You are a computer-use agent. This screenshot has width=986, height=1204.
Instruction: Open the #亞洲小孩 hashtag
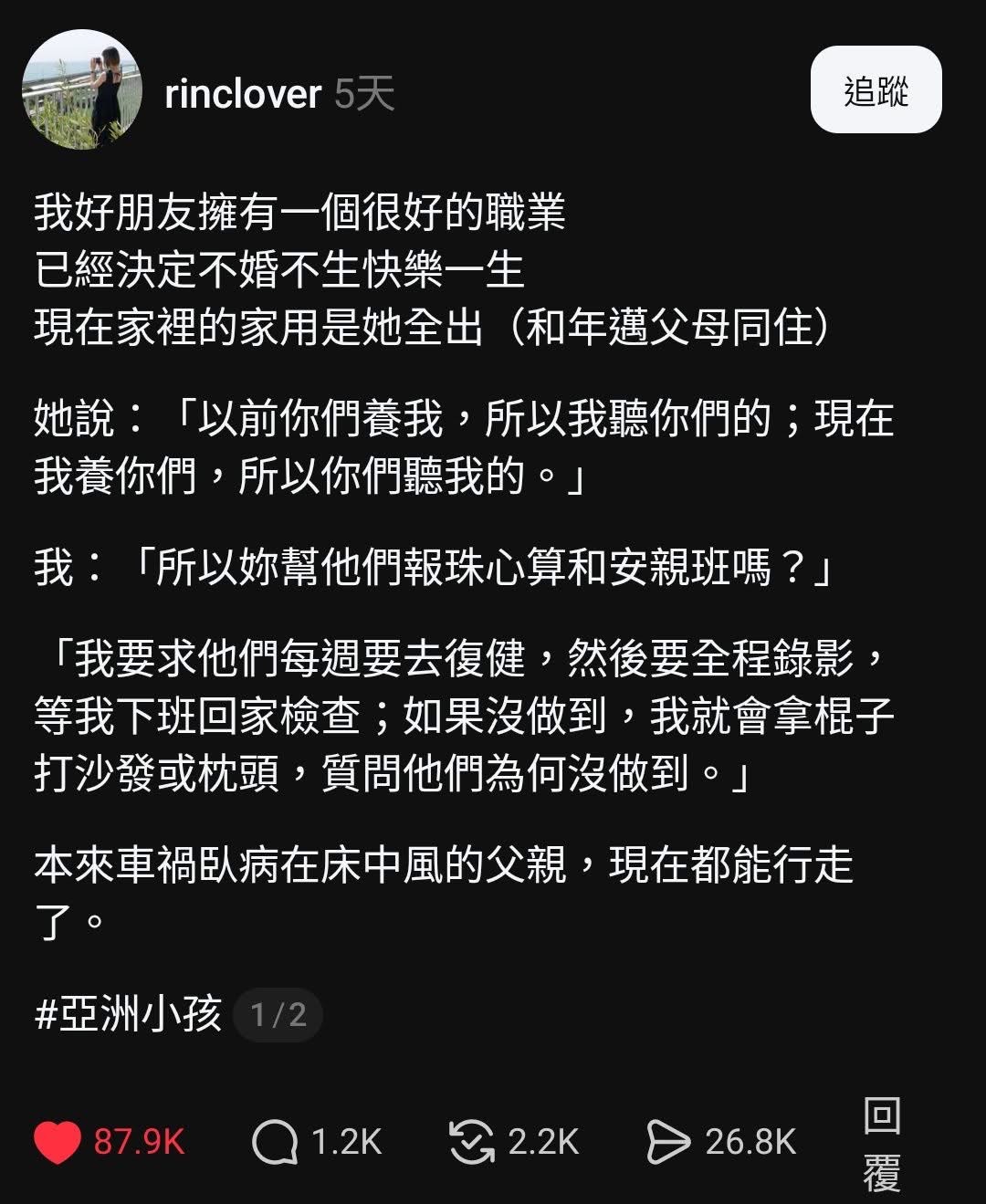(x=129, y=1014)
